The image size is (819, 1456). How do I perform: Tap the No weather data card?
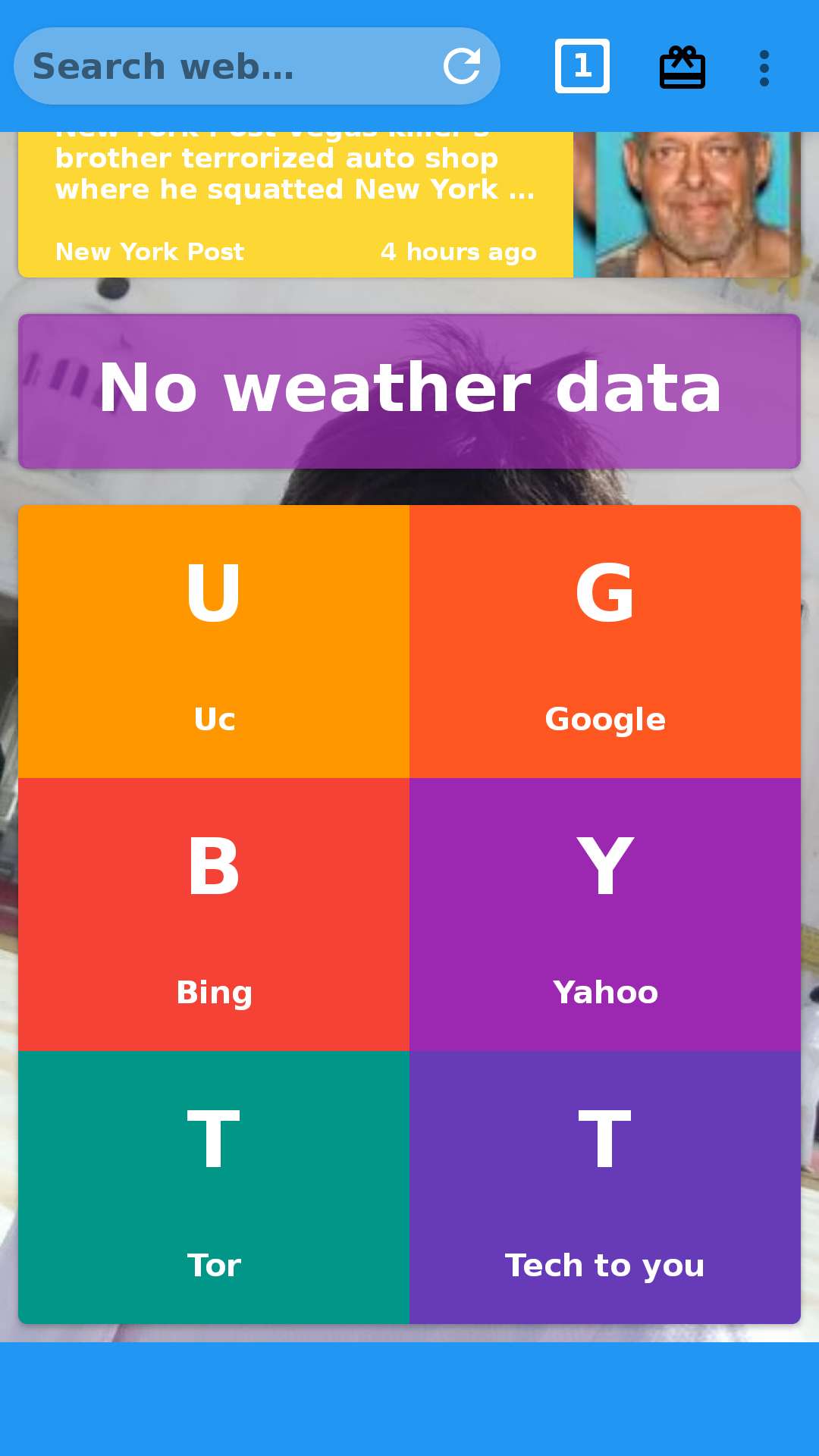[409, 391]
